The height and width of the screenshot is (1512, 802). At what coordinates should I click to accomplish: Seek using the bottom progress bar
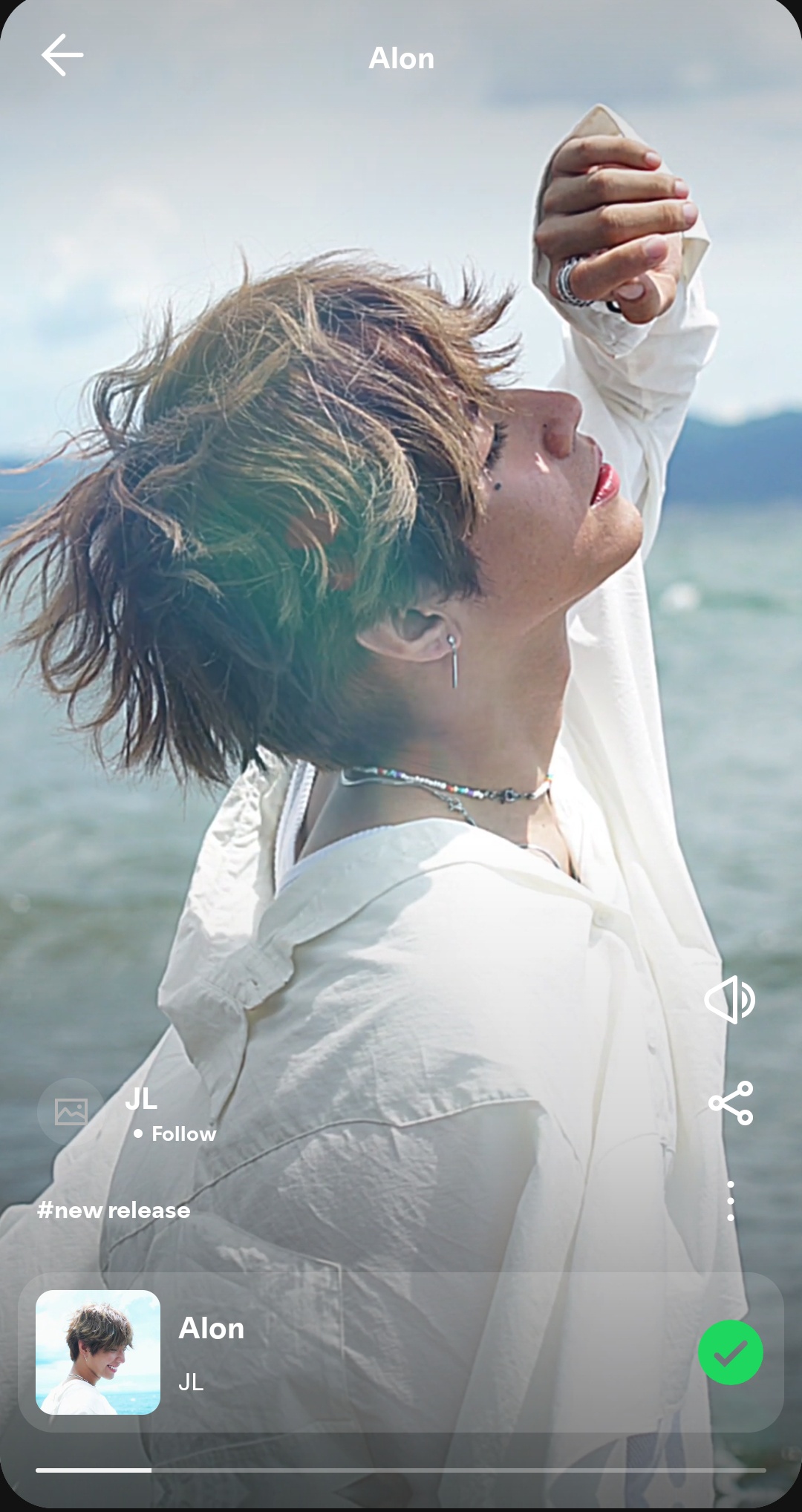401,1470
